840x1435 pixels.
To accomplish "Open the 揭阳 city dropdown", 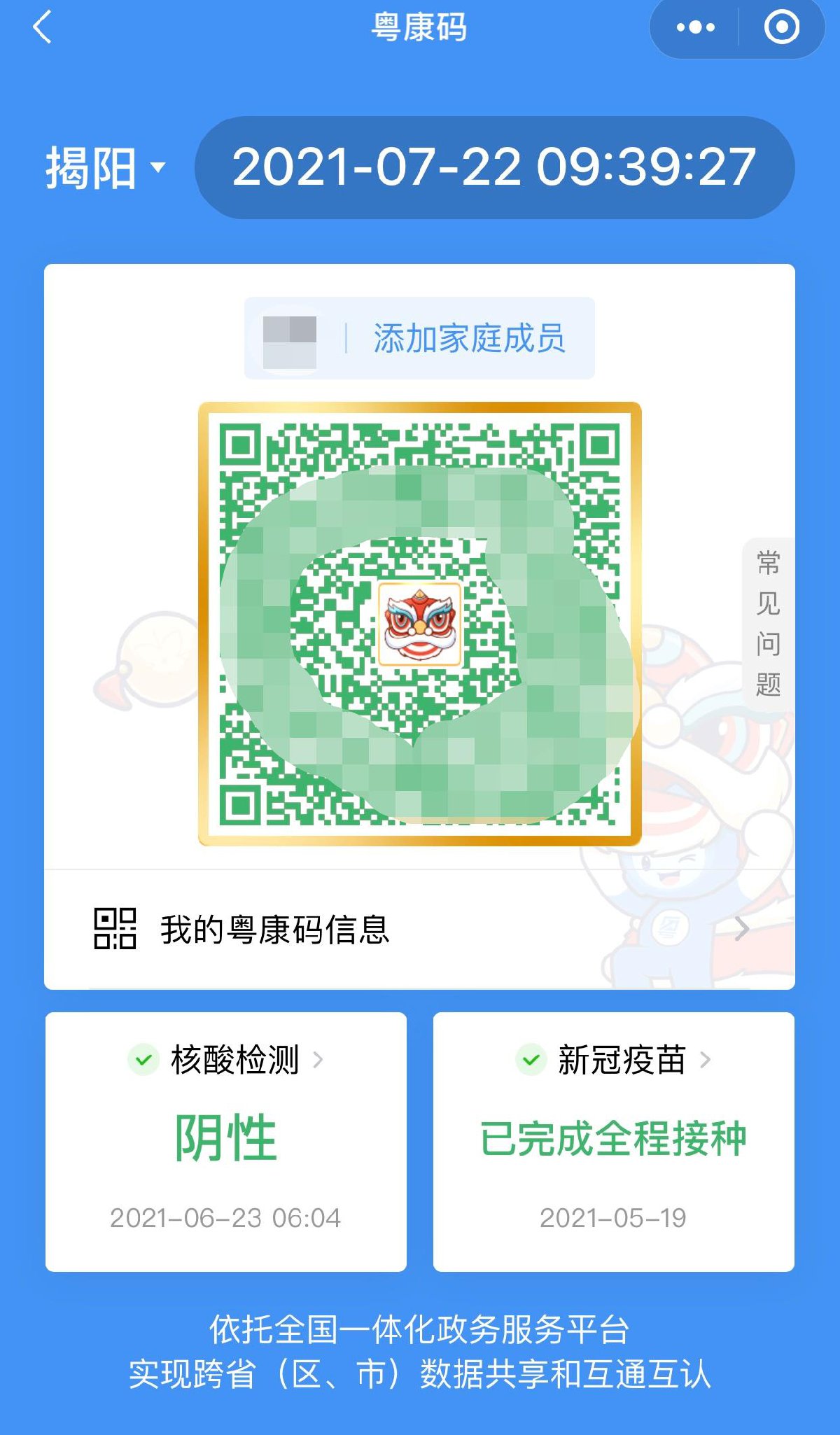I will click(105, 168).
